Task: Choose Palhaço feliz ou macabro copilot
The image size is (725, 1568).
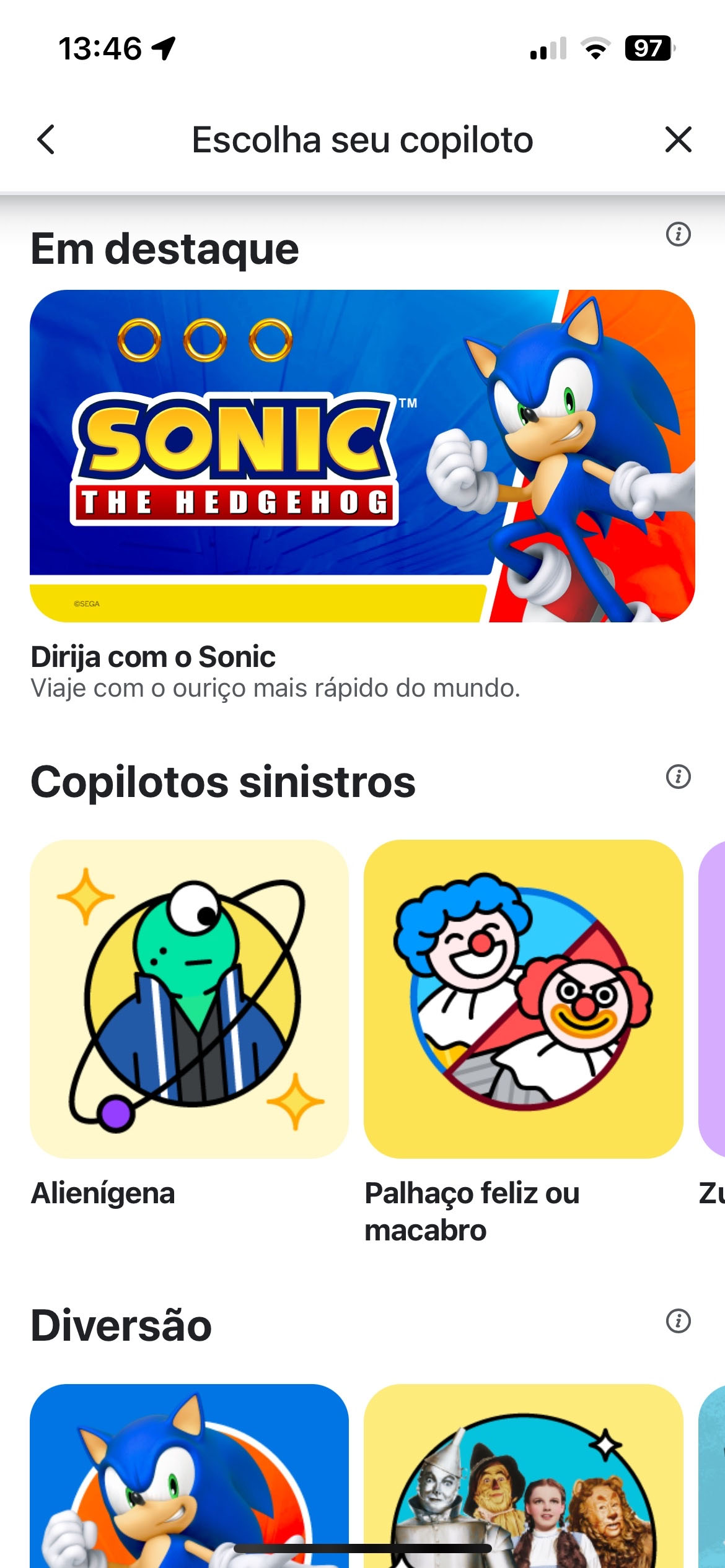Action: (523, 999)
